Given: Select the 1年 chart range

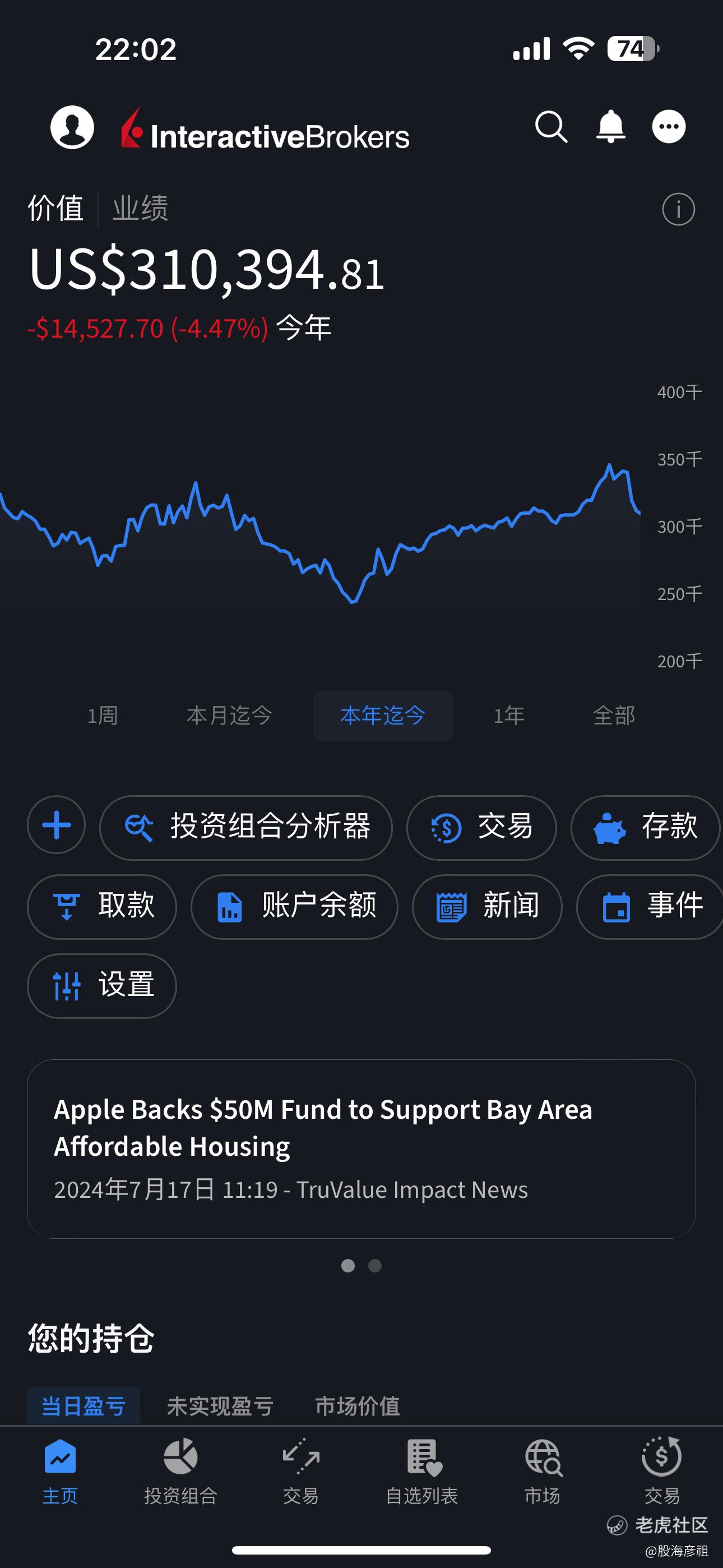Looking at the screenshot, I should pyautogui.click(x=509, y=716).
